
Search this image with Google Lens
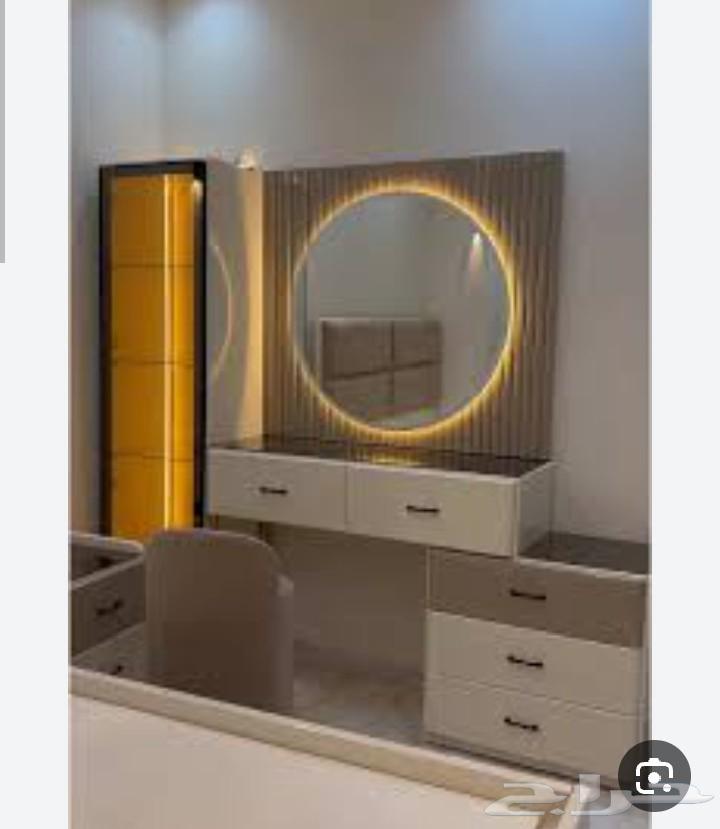(x=654, y=776)
